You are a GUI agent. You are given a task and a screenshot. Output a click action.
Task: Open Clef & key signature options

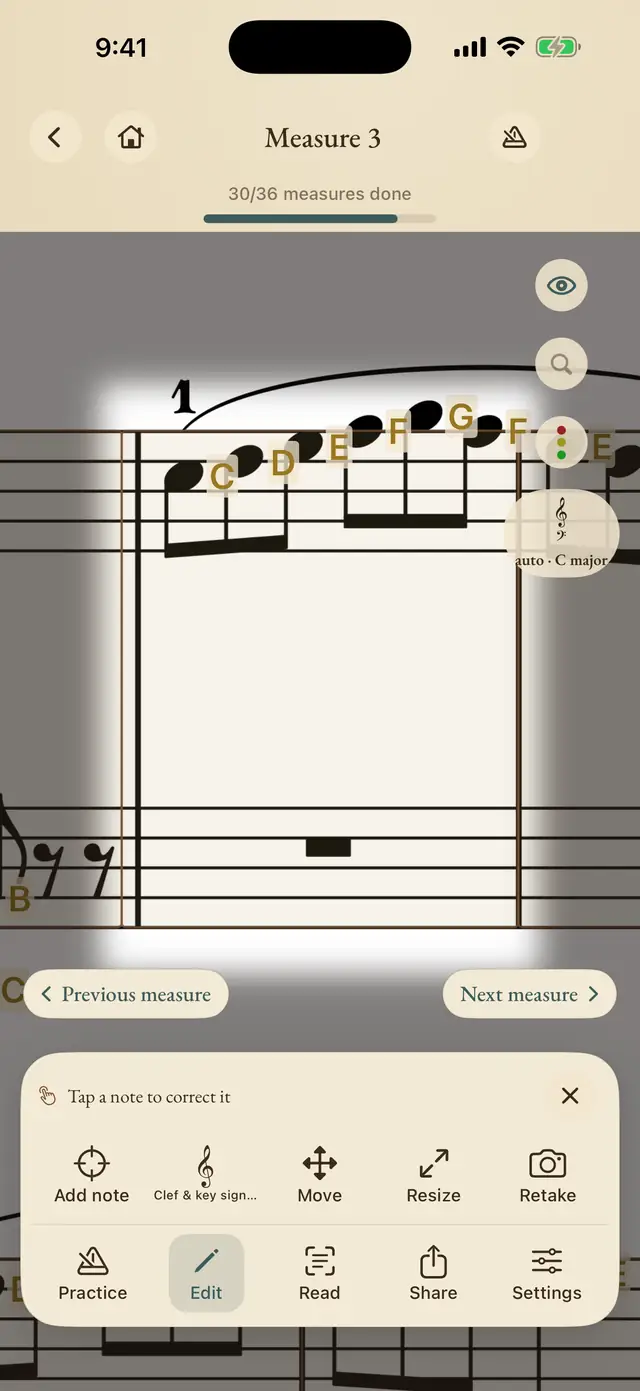point(205,1175)
